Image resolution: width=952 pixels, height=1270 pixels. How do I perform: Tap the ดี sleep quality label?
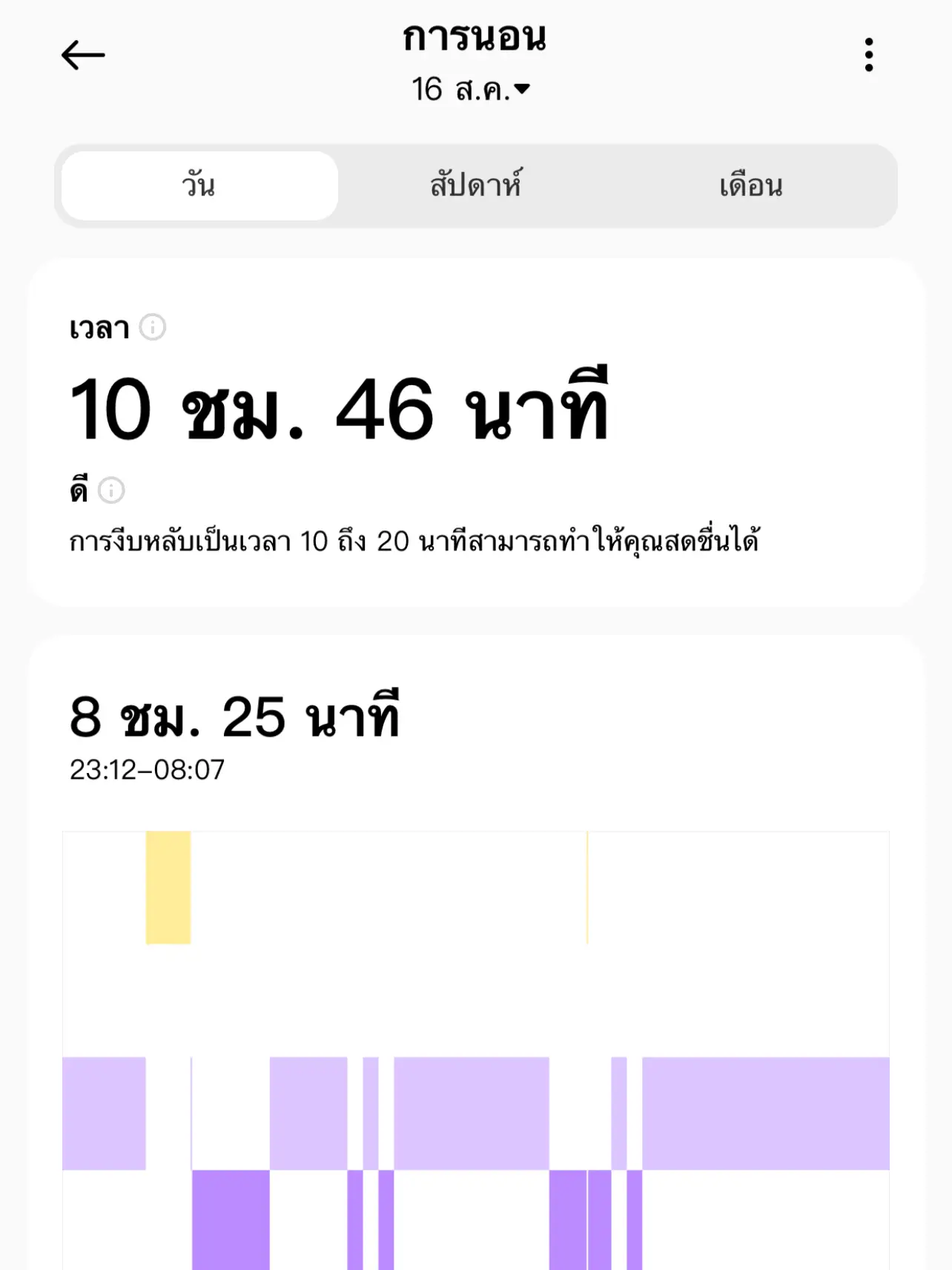pyautogui.click(x=79, y=489)
